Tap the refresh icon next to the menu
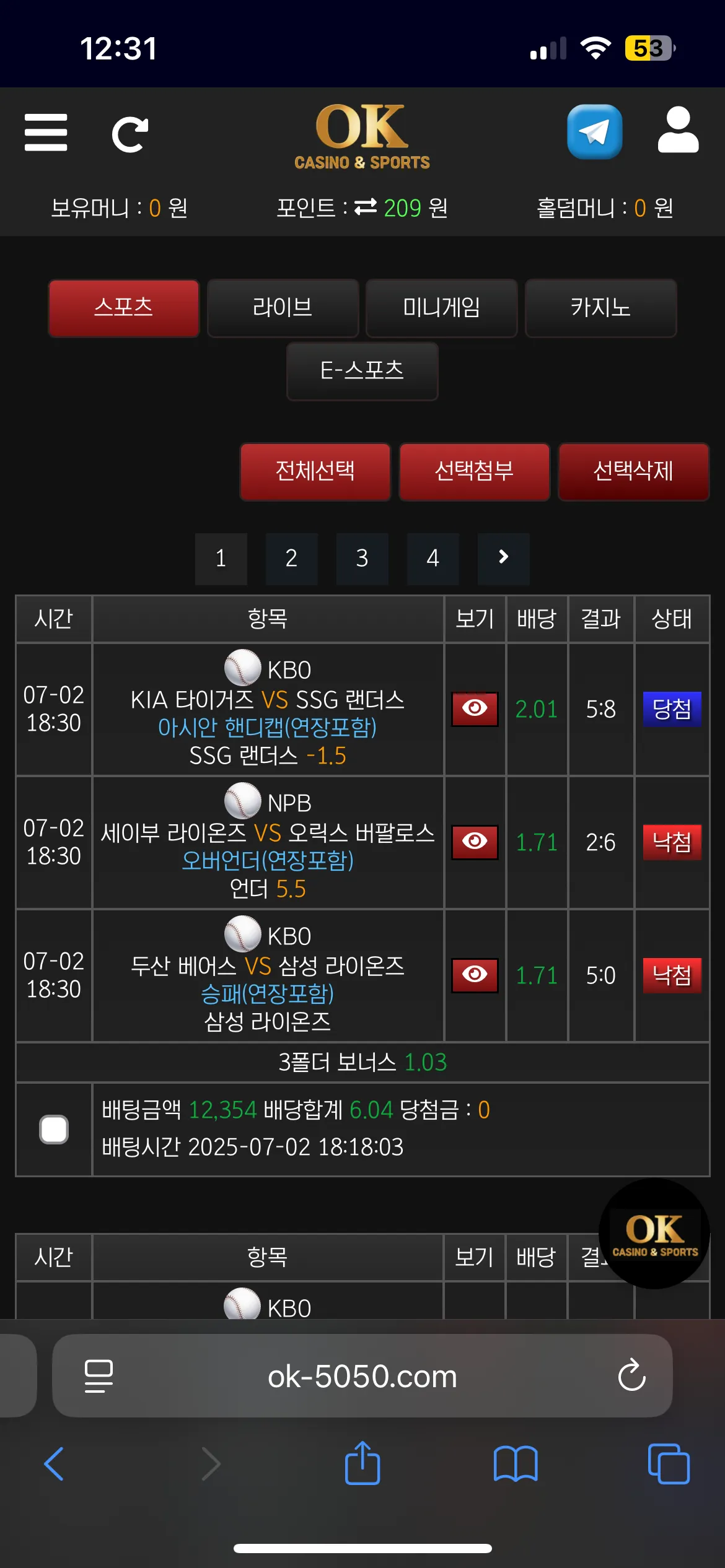The height and width of the screenshot is (1568, 725). [x=130, y=134]
